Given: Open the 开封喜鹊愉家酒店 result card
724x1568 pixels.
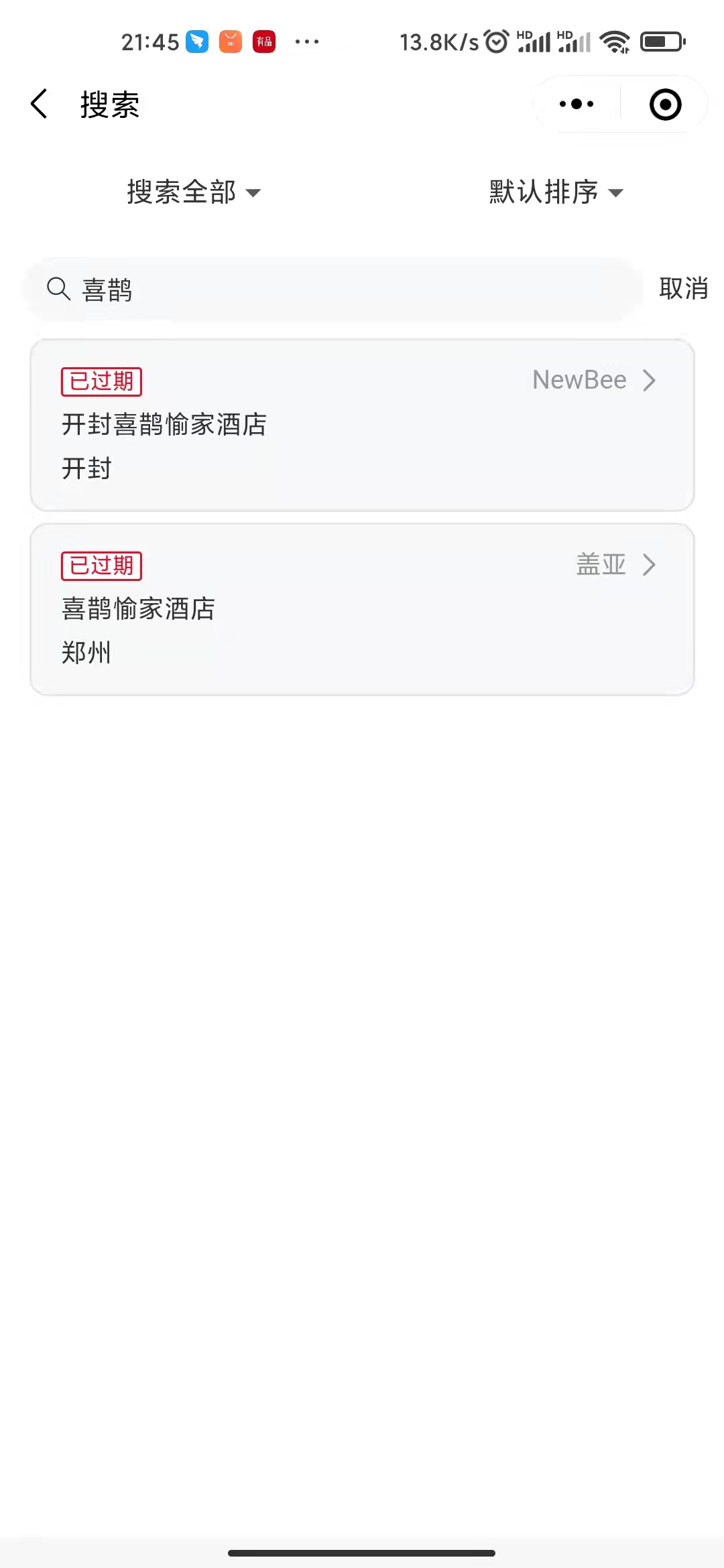Looking at the screenshot, I should point(362,425).
